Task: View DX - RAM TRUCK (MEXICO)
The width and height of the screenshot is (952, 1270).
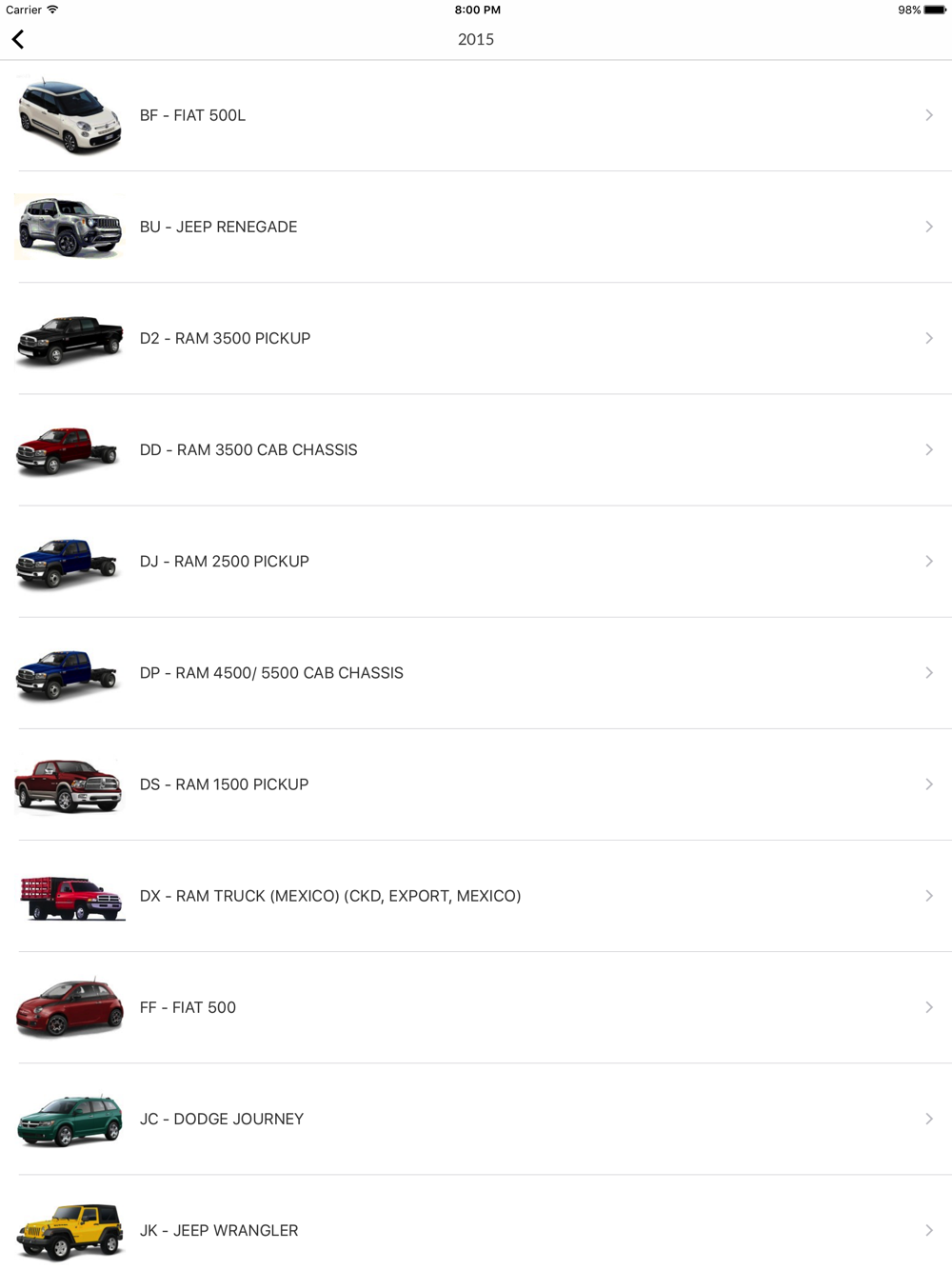Action: click(x=476, y=895)
